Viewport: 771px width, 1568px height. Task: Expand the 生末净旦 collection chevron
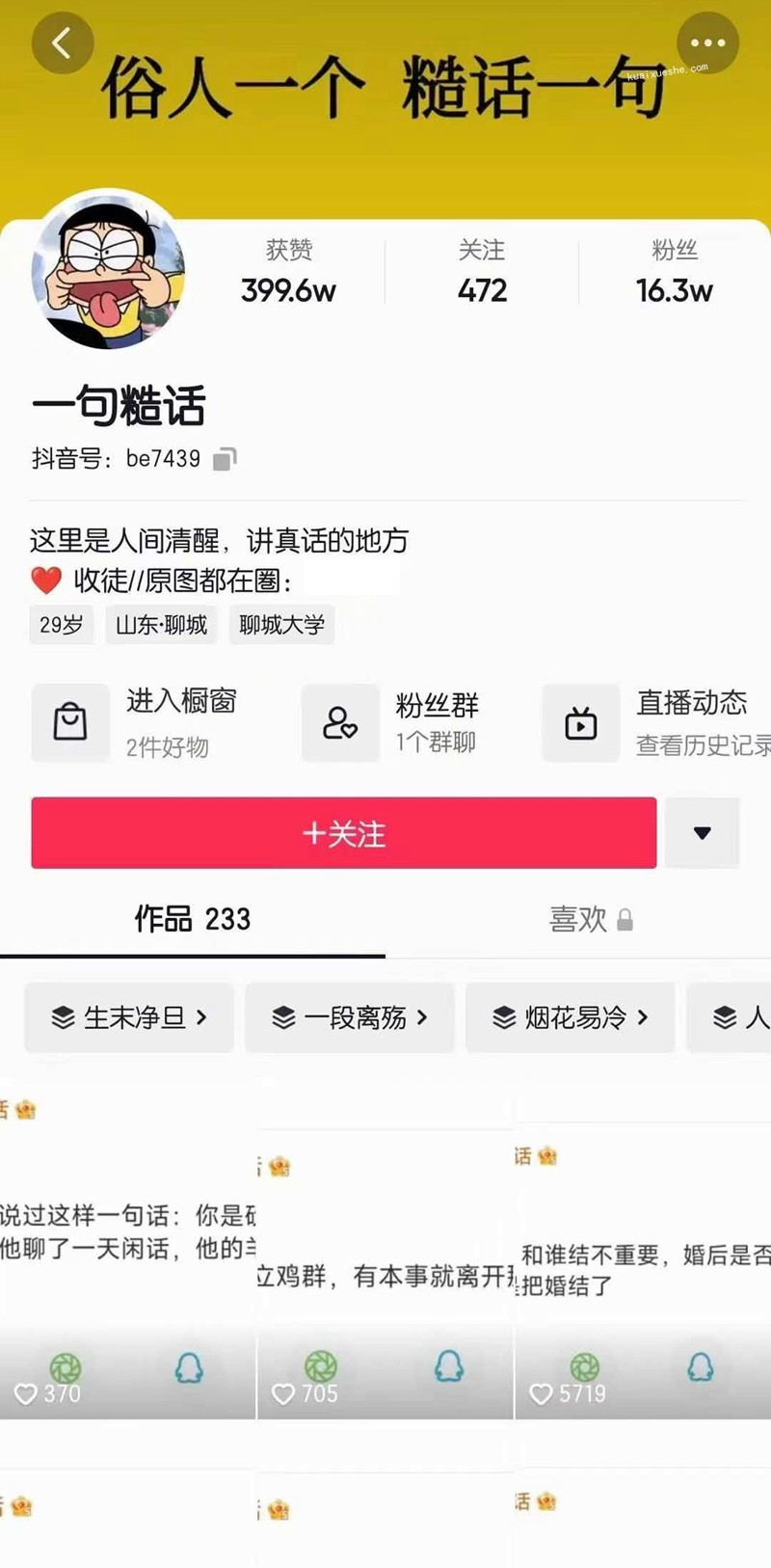(x=204, y=1017)
